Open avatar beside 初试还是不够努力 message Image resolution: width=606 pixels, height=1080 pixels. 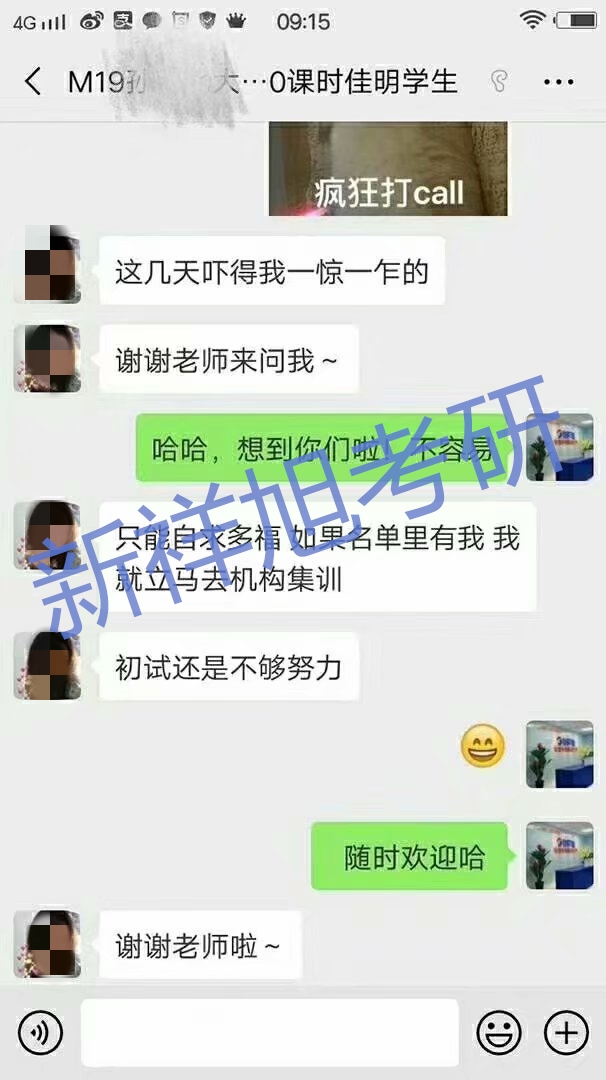click(47, 666)
